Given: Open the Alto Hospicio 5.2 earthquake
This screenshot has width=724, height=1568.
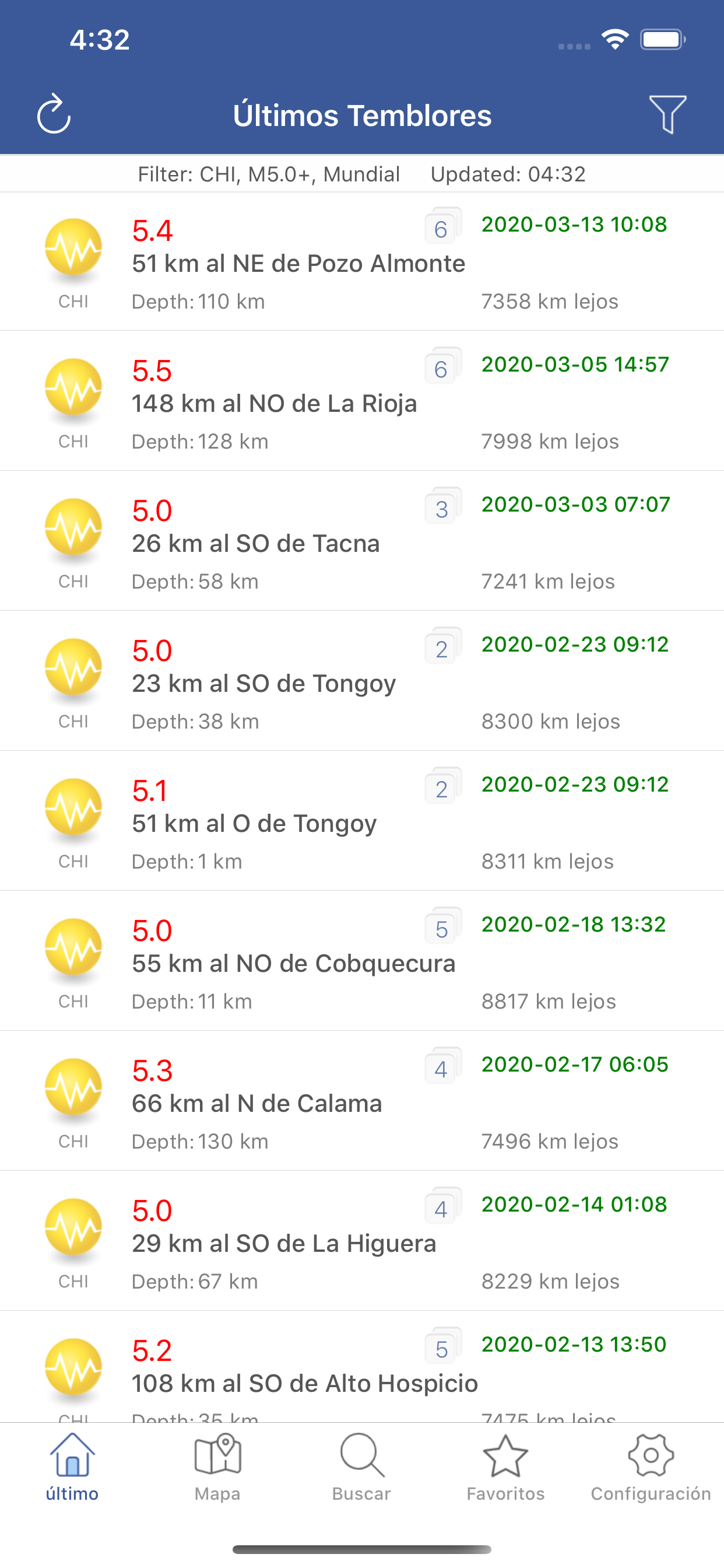Looking at the screenshot, I should (362, 1367).
